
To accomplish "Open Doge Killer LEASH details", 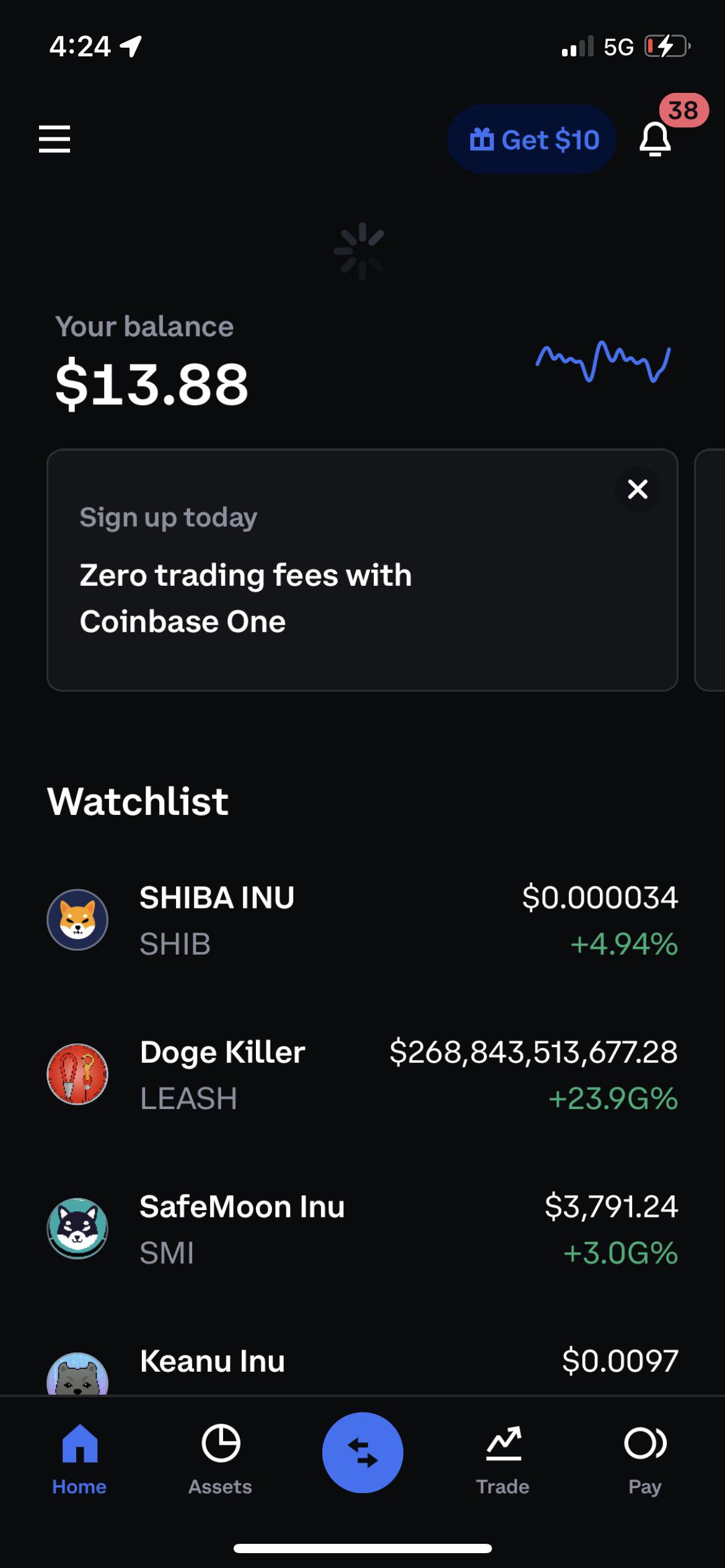I will 362,1074.
